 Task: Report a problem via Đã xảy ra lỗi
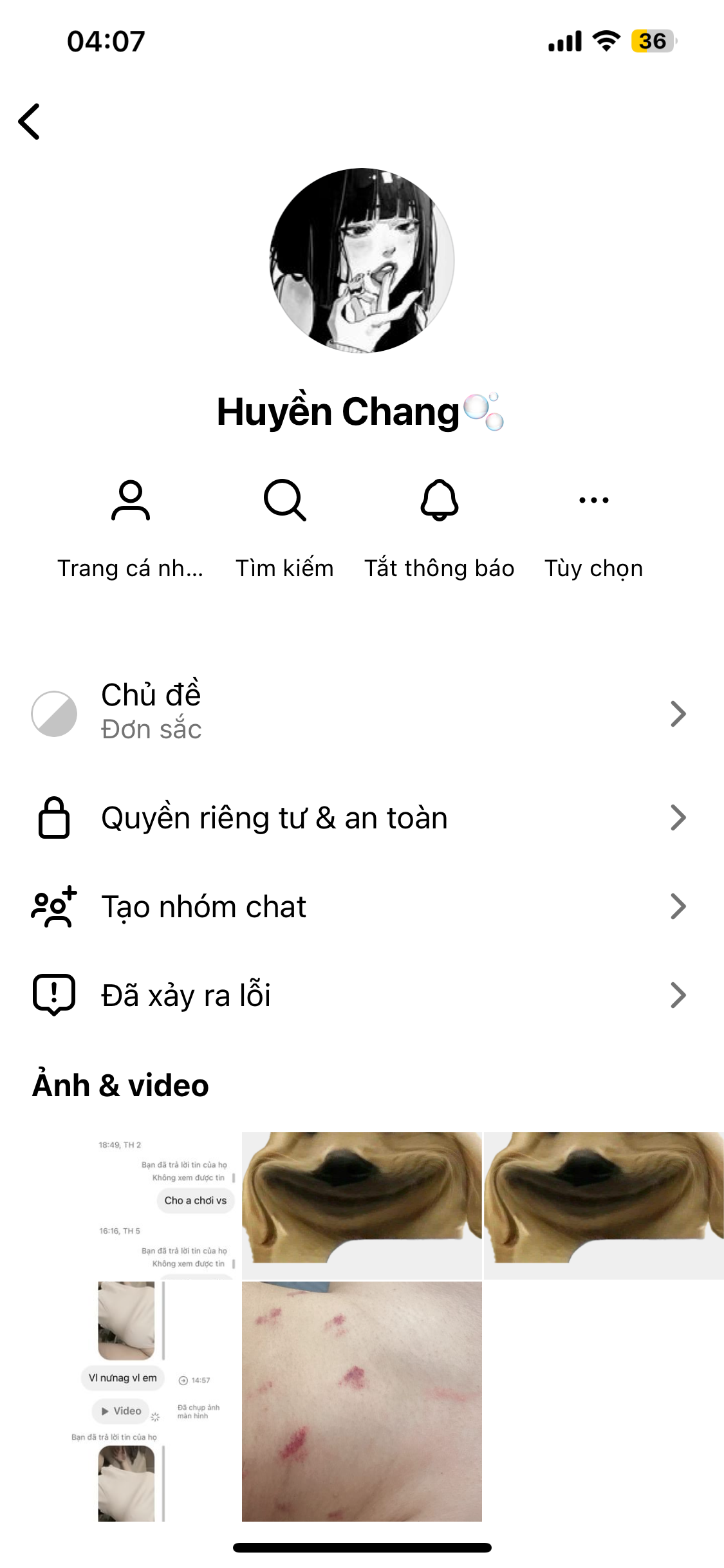click(360, 995)
